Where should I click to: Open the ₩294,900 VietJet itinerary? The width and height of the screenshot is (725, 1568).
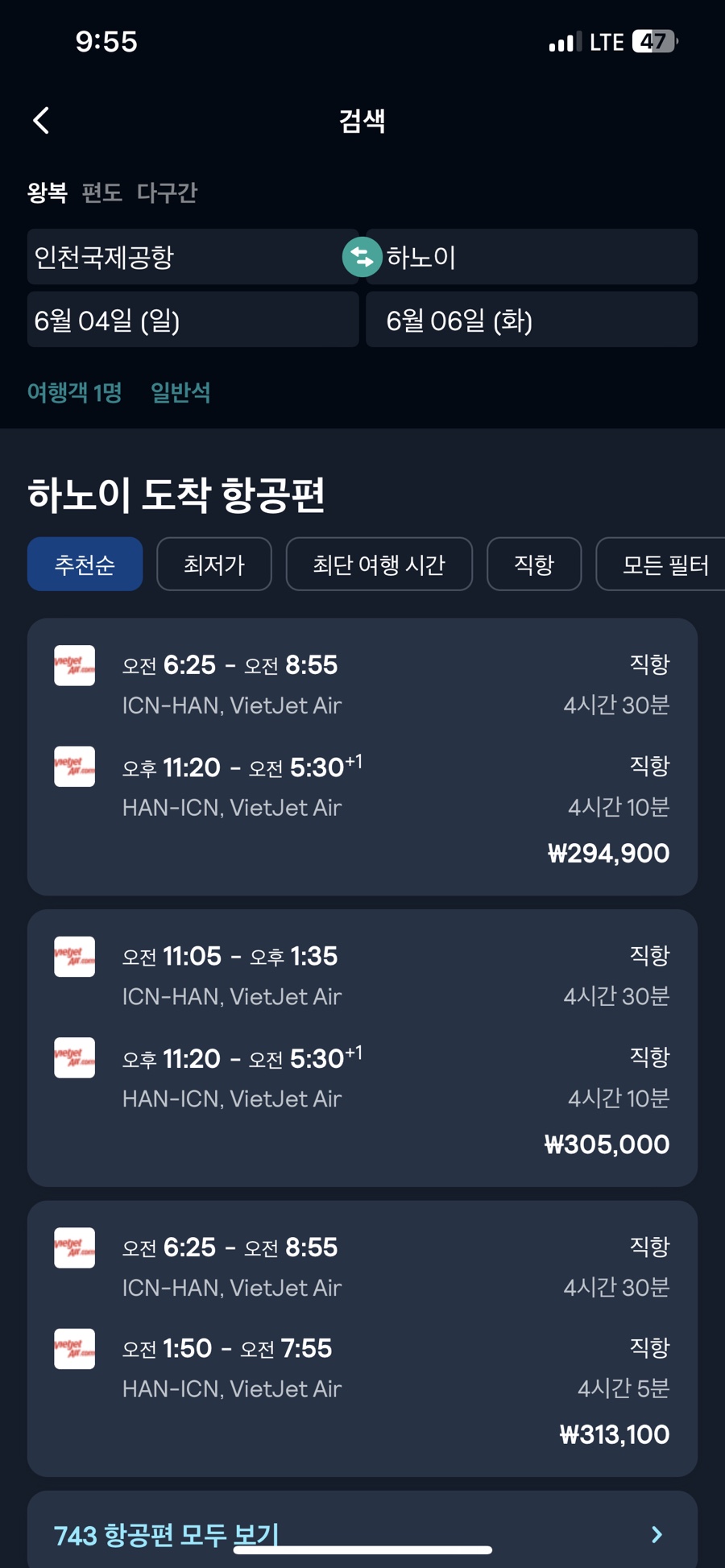click(x=362, y=757)
